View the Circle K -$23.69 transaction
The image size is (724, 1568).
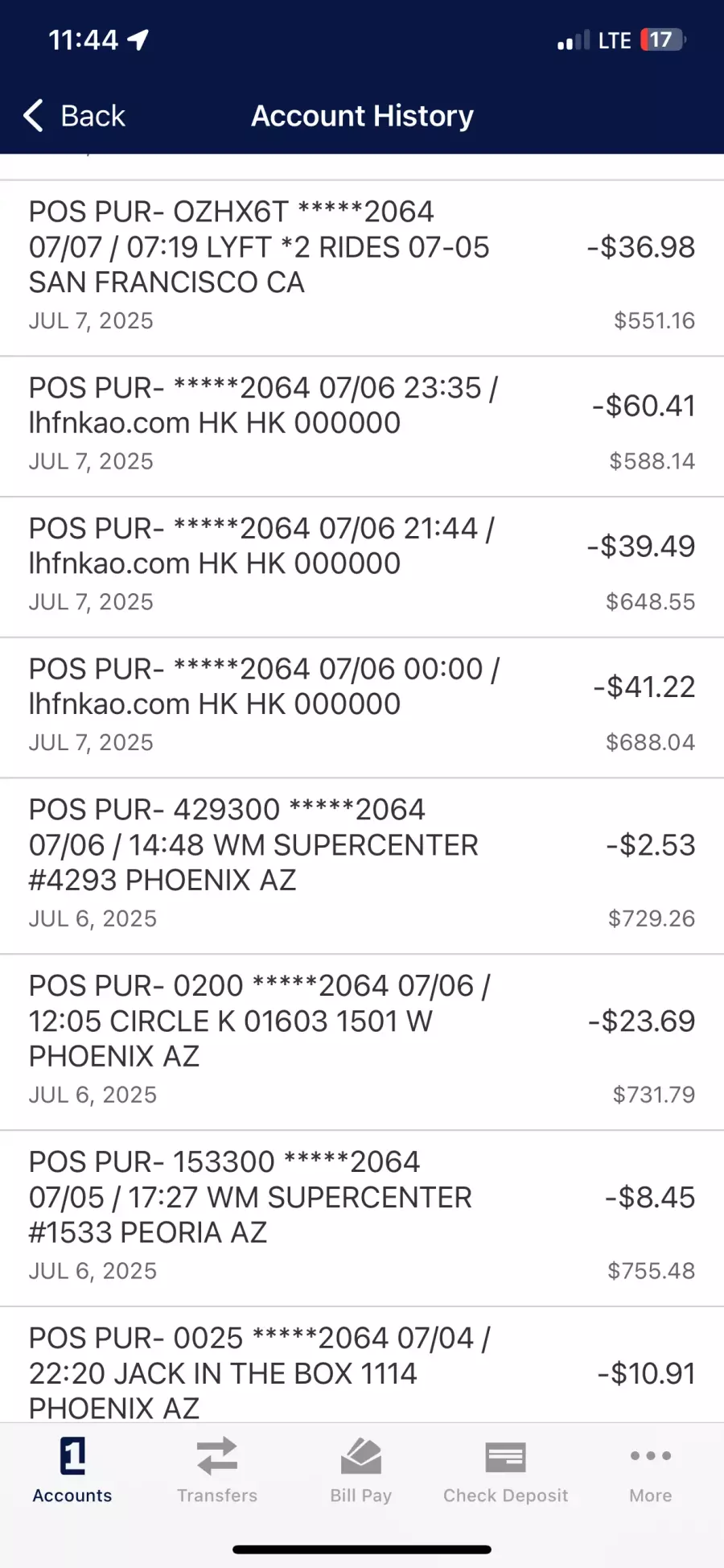tap(362, 1042)
